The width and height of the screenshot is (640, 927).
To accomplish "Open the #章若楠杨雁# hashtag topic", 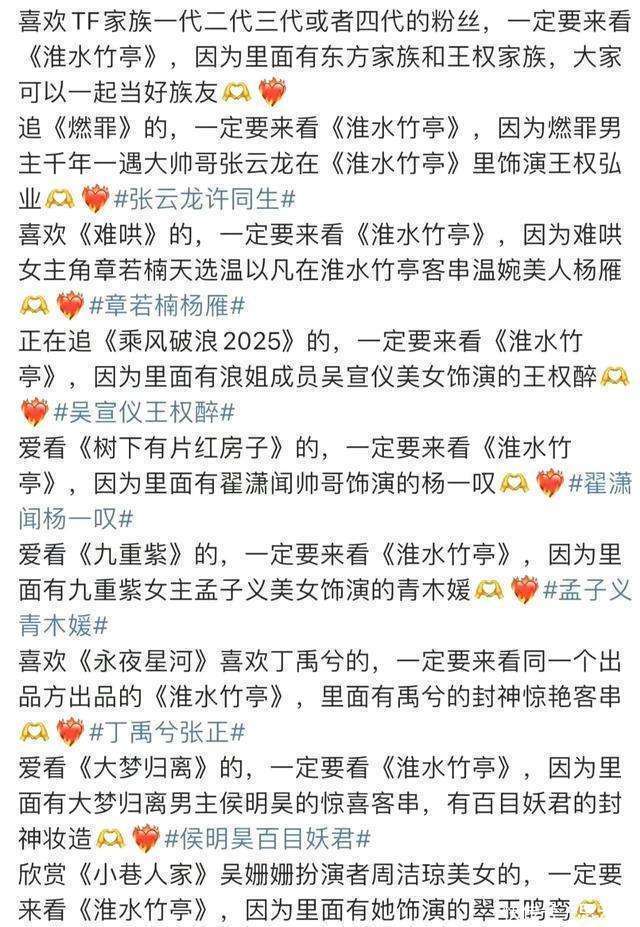I will point(167,306).
